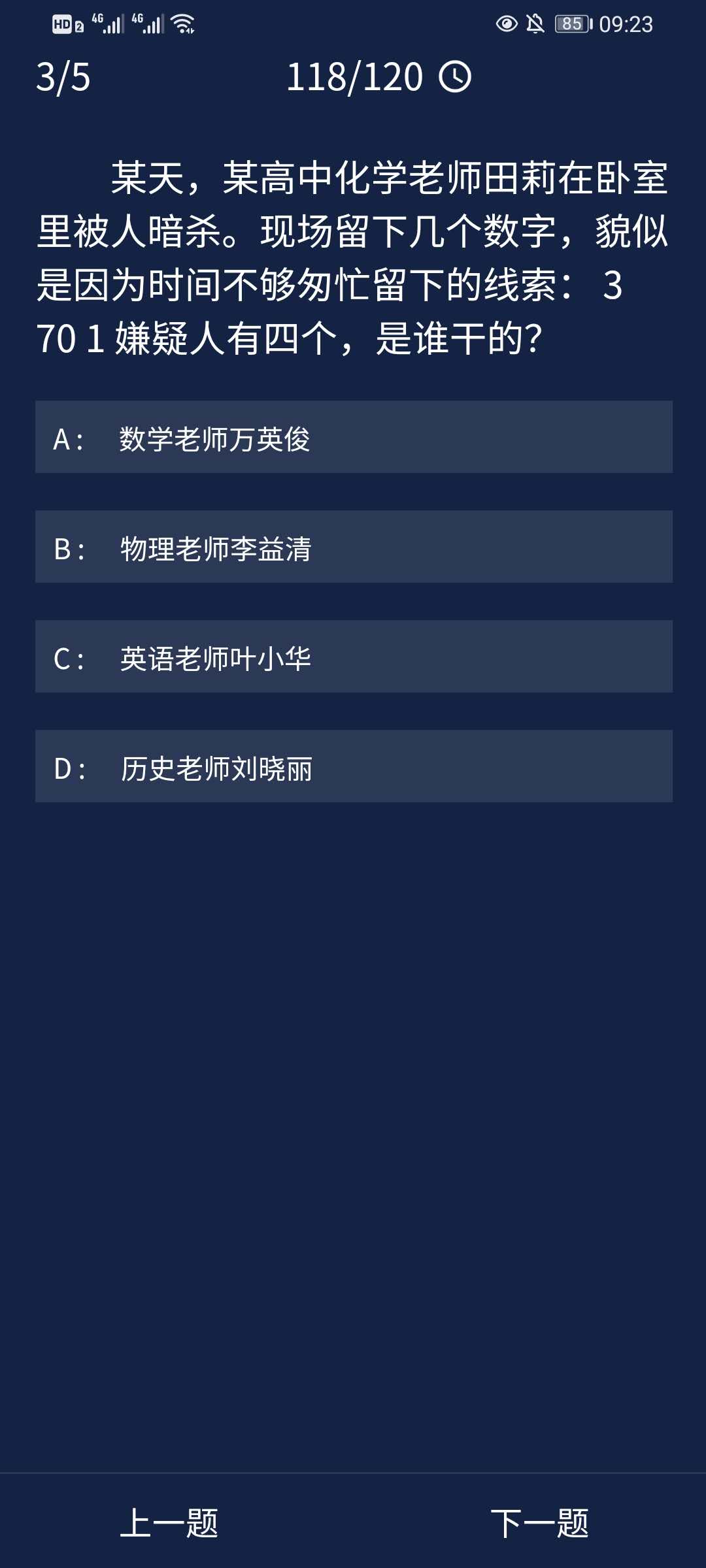Select answer D 历史老师刘晓丽

[353, 766]
